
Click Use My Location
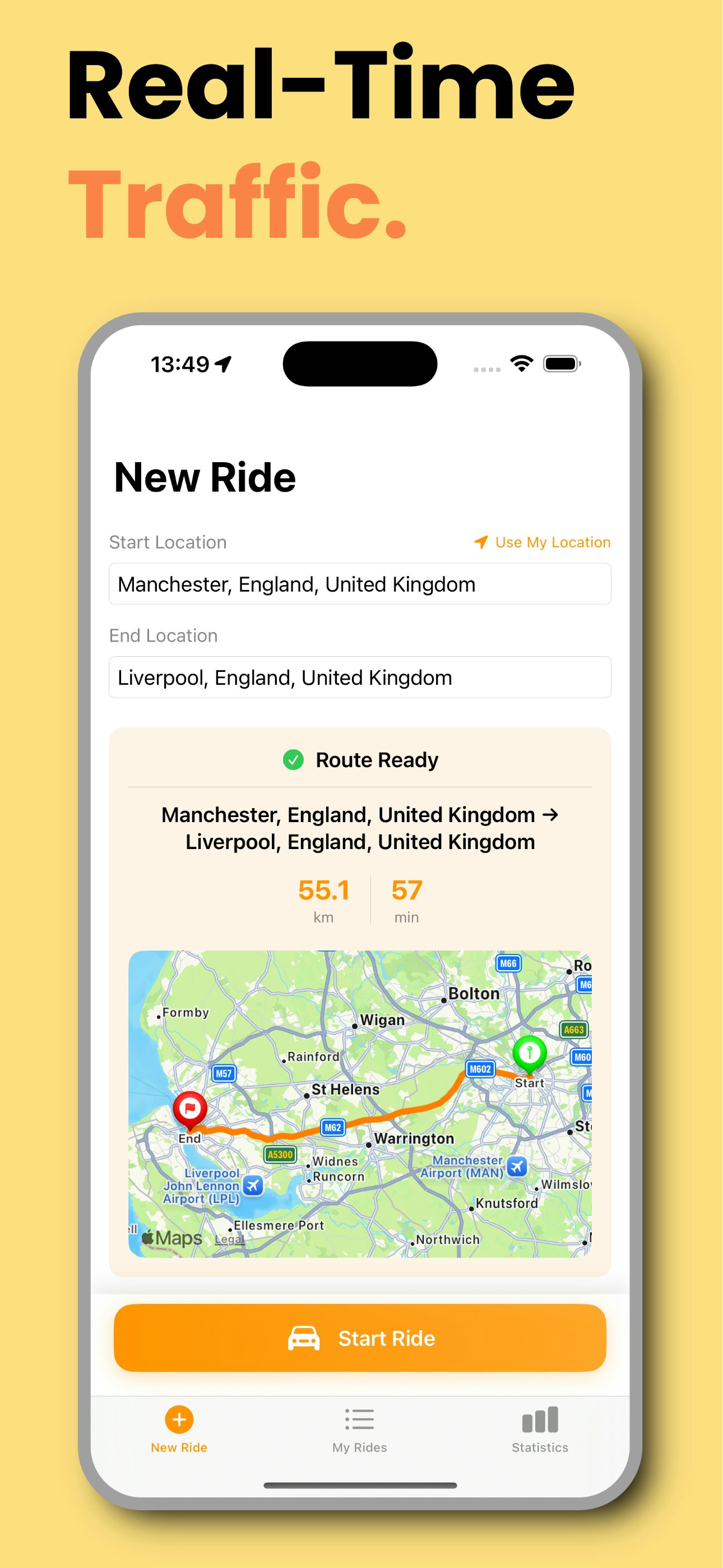click(x=553, y=542)
